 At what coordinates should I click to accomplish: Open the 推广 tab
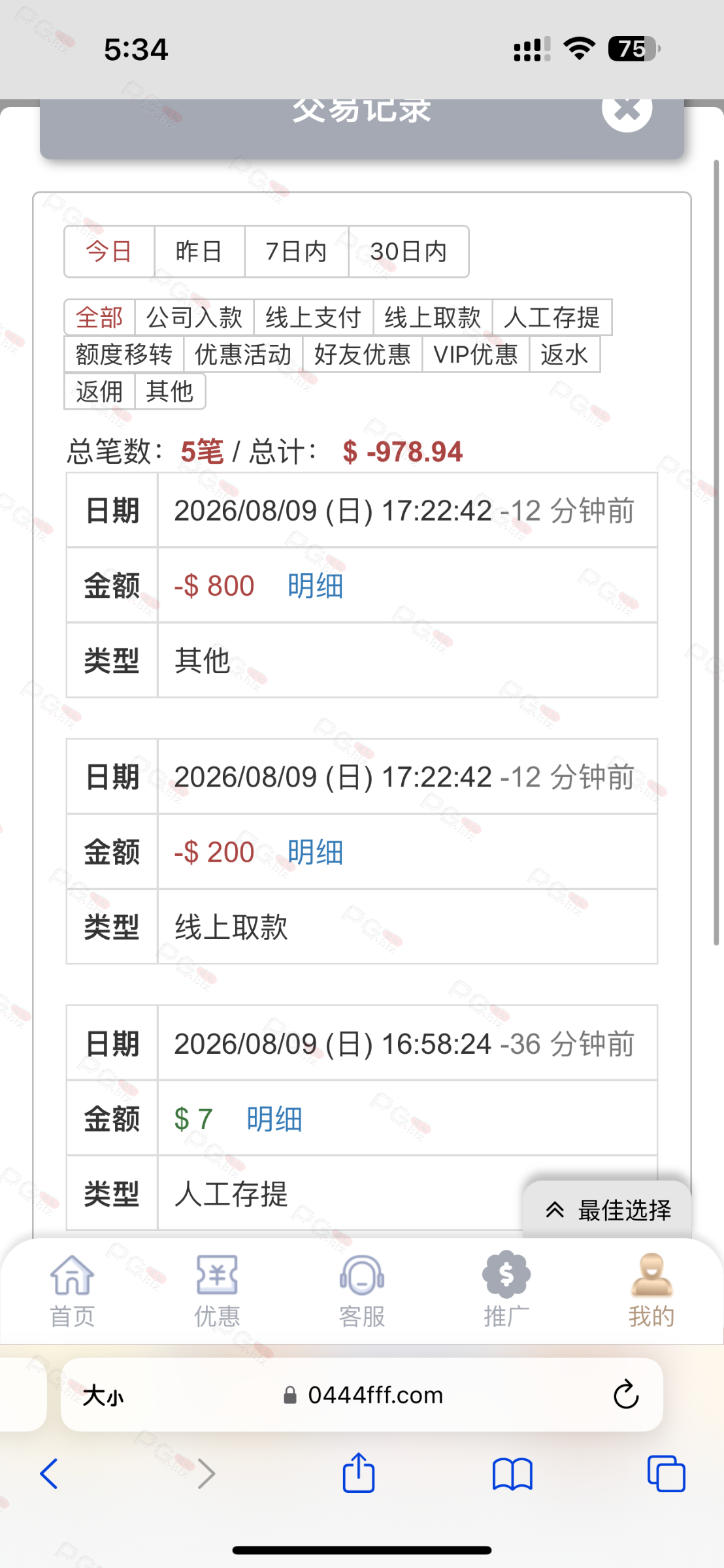(506, 1291)
